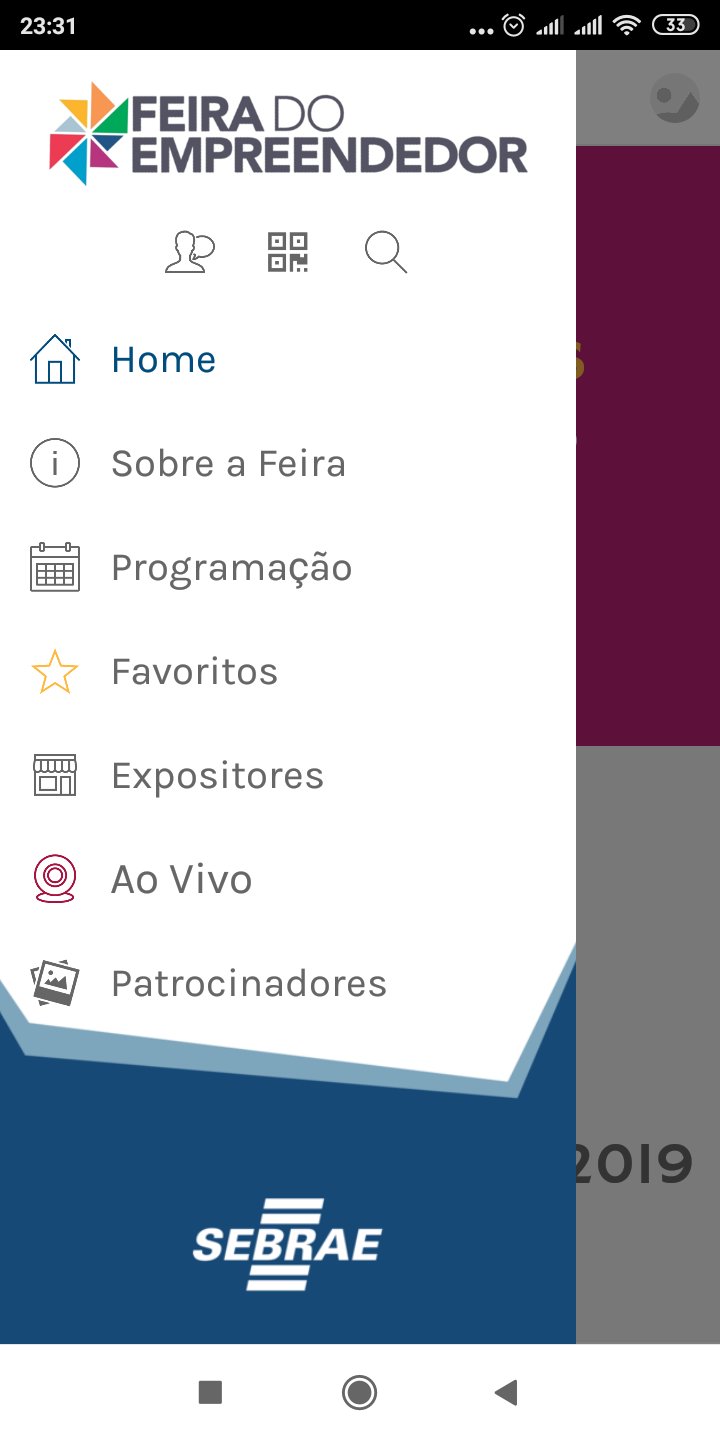Open the user profile icon
The height and width of the screenshot is (1440, 720).
point(190,252)
